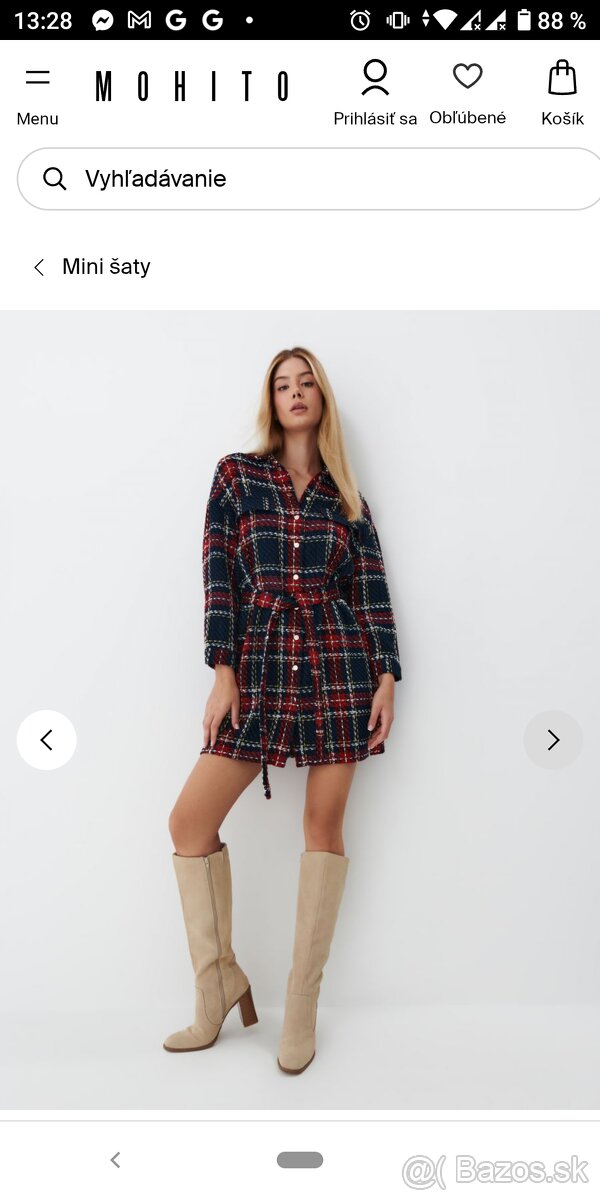Viewport: 600px width, 1200px height.
Task: Tap the system back button
Action: point(115,1160)
